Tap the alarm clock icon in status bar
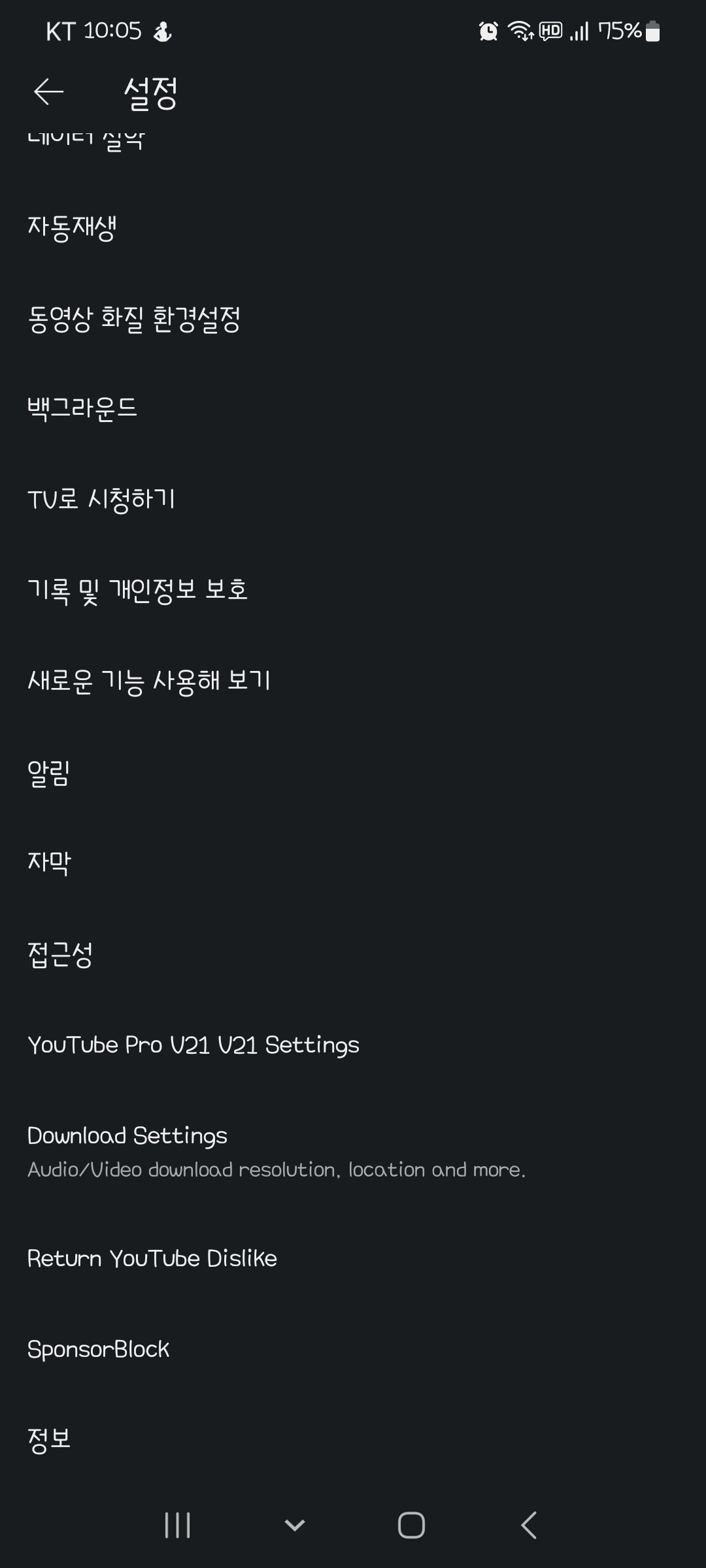The width and height of the screenshot is (706, 1568). 486,31
